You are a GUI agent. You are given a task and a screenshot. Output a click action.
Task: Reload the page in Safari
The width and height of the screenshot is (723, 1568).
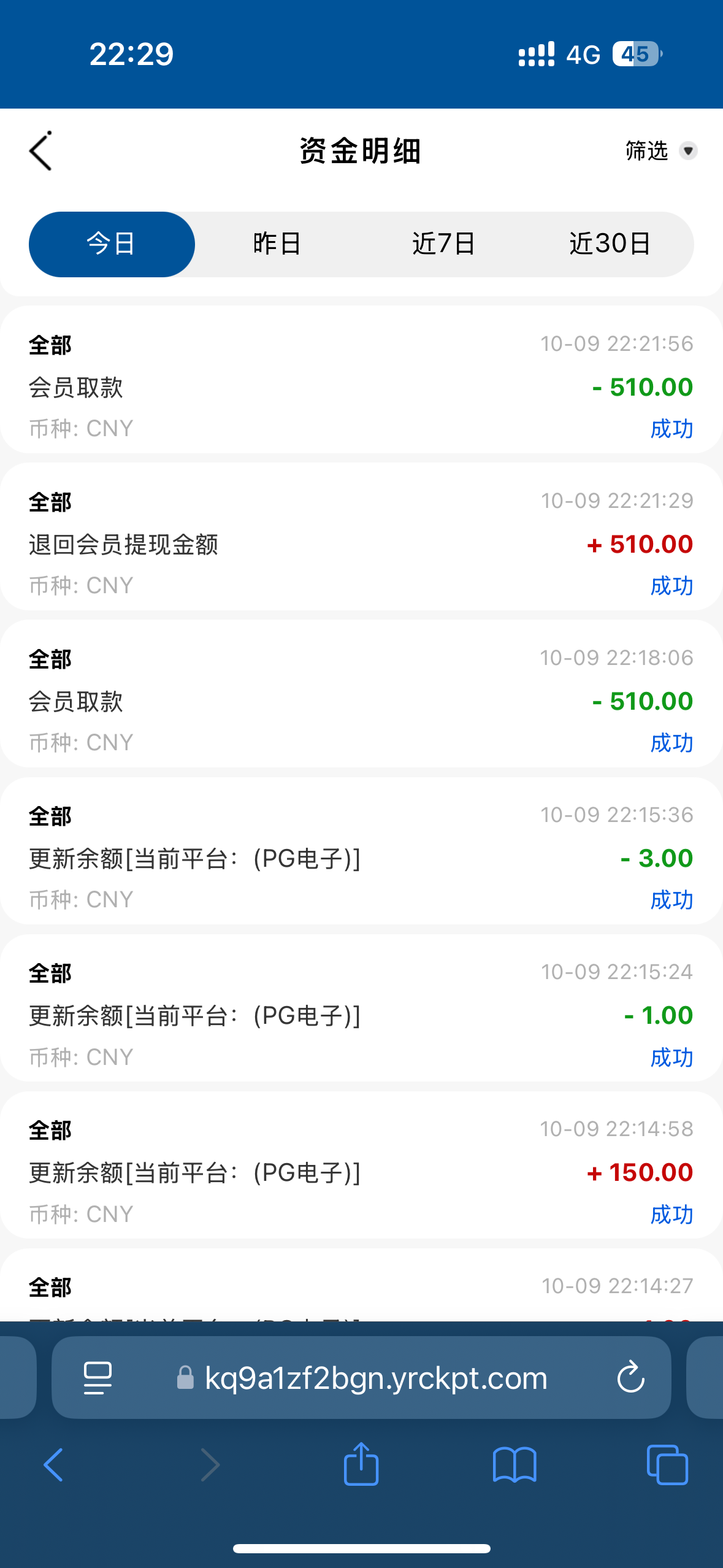coord(630,1378)
